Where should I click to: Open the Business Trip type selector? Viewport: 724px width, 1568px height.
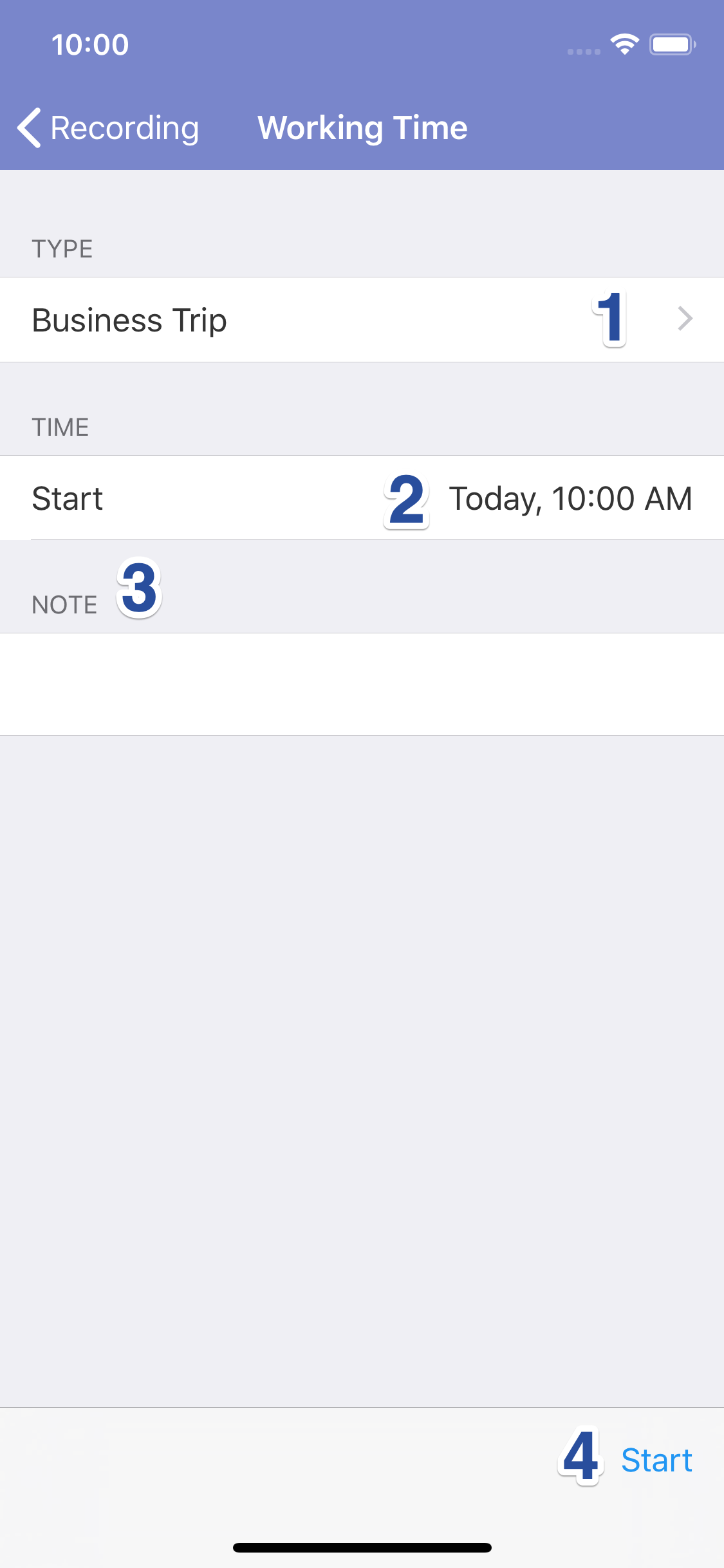[362, 320]
